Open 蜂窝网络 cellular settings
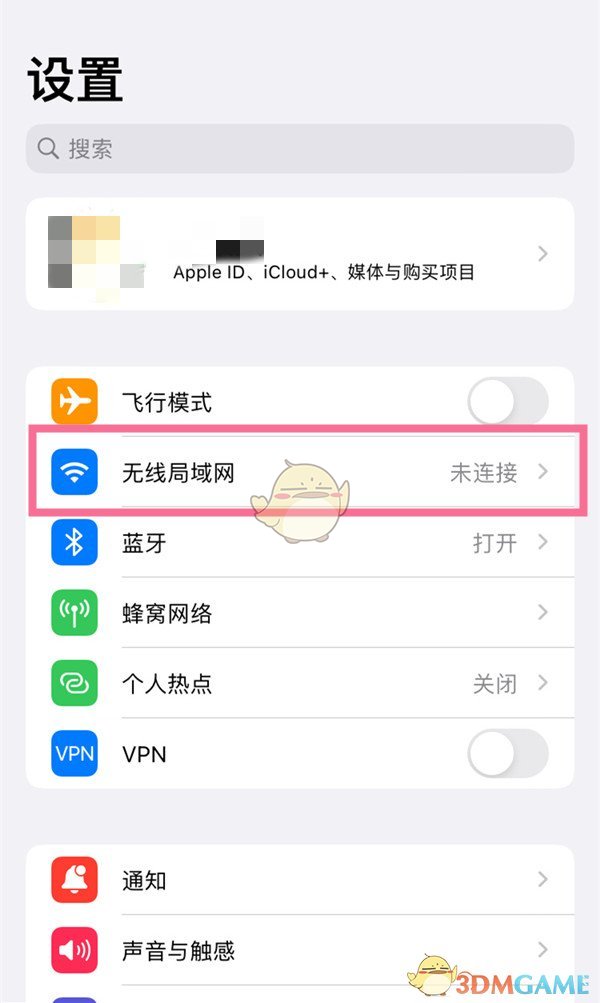This screenshot has width=600, height=1003. [x=300, y=613]
